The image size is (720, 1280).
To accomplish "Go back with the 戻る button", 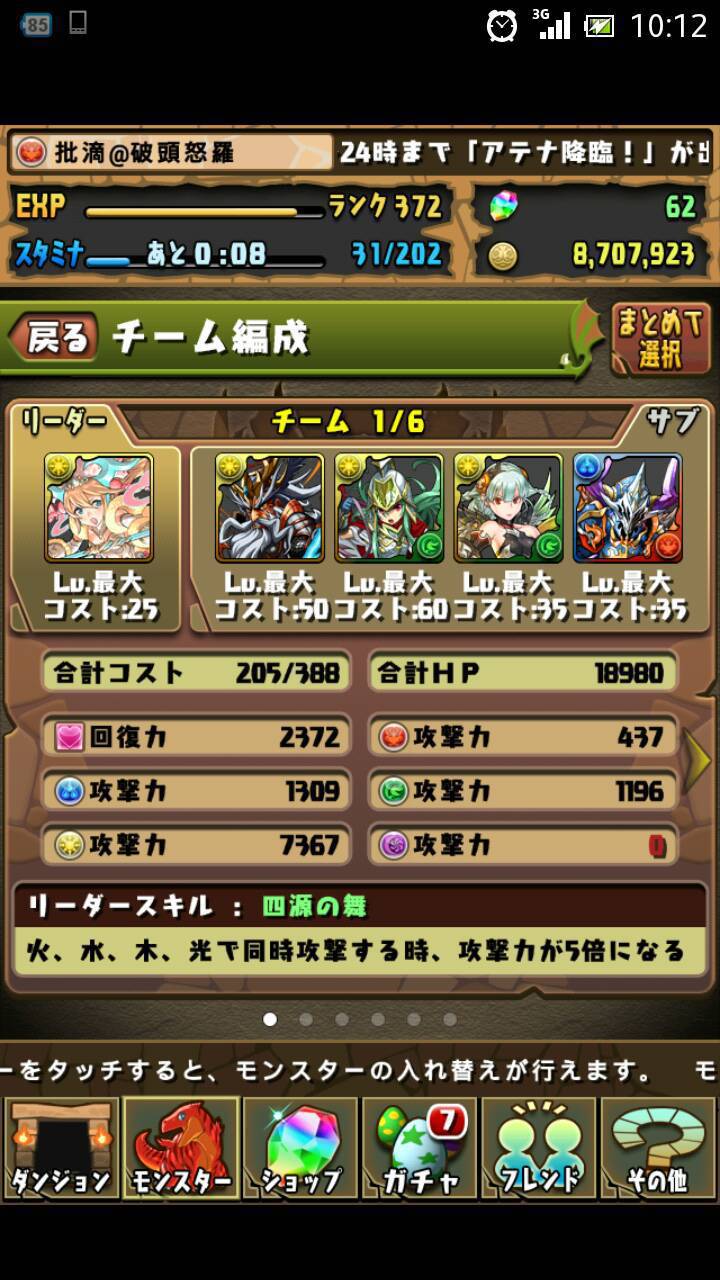I will pyautogui.click(x=54, y=338).
